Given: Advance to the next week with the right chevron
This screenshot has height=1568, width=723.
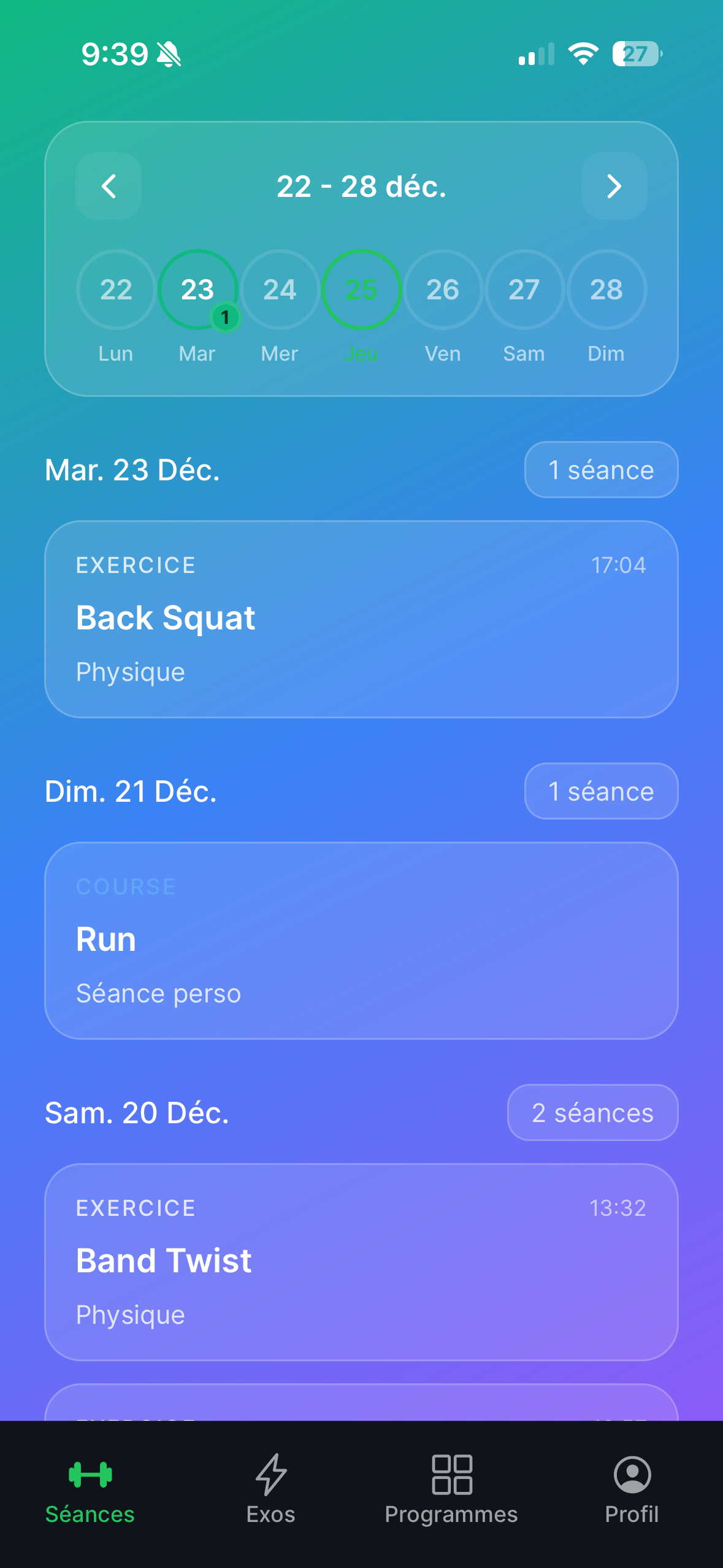Looking at the screenshot, I should click(614, 186).
